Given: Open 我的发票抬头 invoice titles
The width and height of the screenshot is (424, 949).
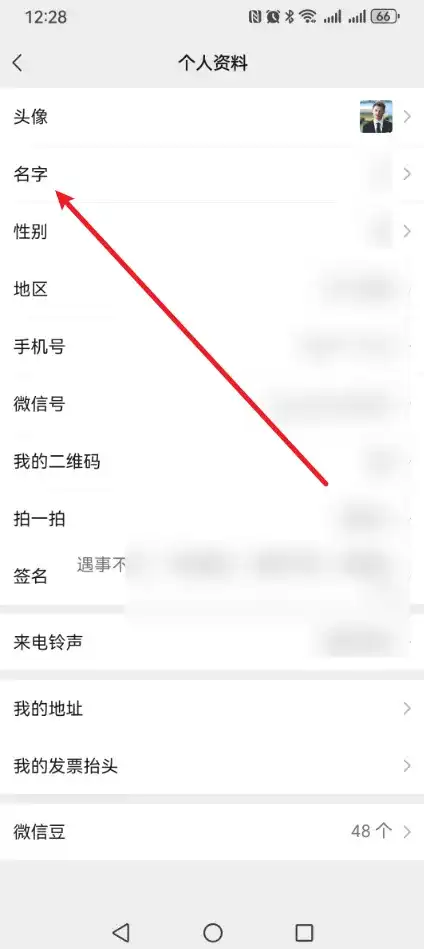Looking at the screenshot, I should [x=212, y=766].
